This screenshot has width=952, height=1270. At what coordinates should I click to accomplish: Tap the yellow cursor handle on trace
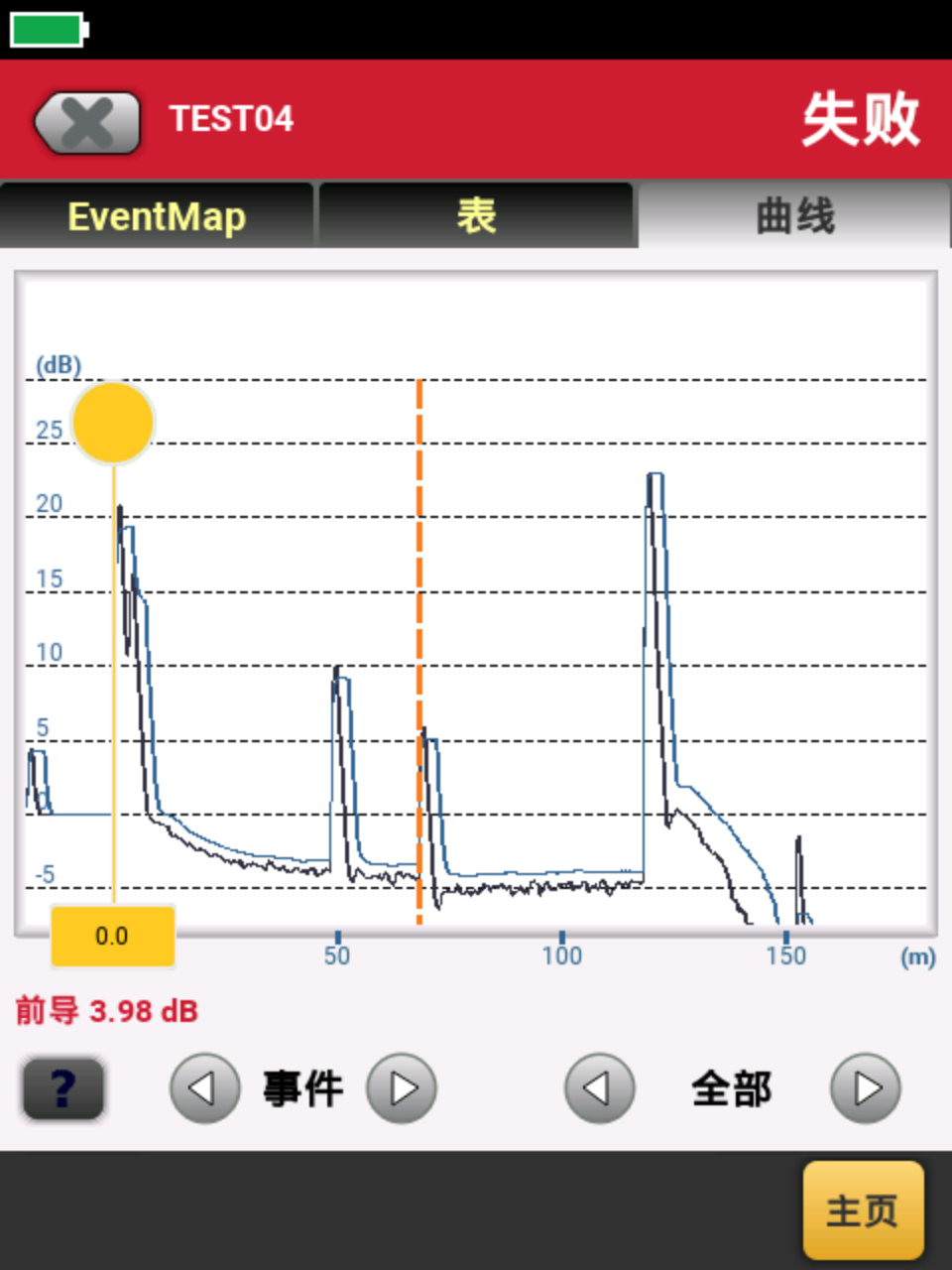pyautogui.click(x=113, y=423)
